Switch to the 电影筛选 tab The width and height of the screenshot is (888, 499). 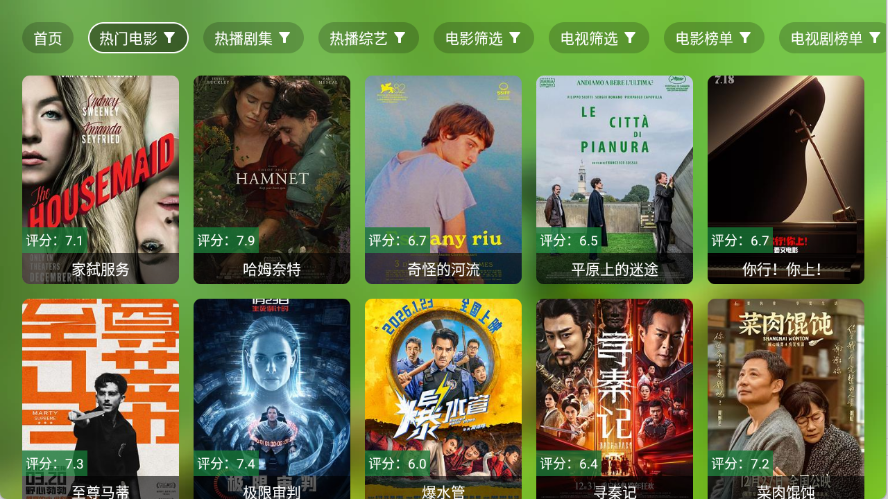pyautogui.click(x=484, y=38)
